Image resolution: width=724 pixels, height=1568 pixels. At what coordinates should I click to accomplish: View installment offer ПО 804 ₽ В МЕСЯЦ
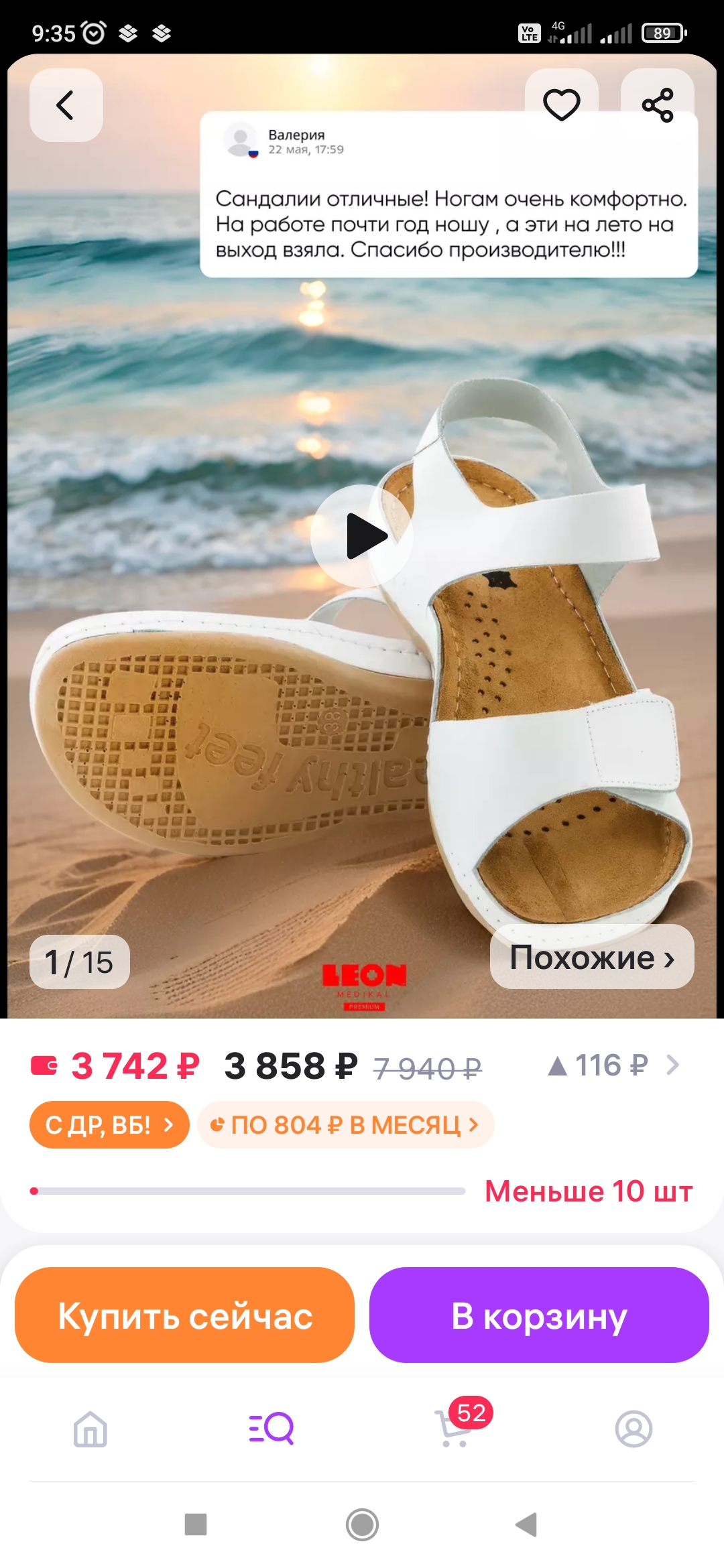[345, 1125]
